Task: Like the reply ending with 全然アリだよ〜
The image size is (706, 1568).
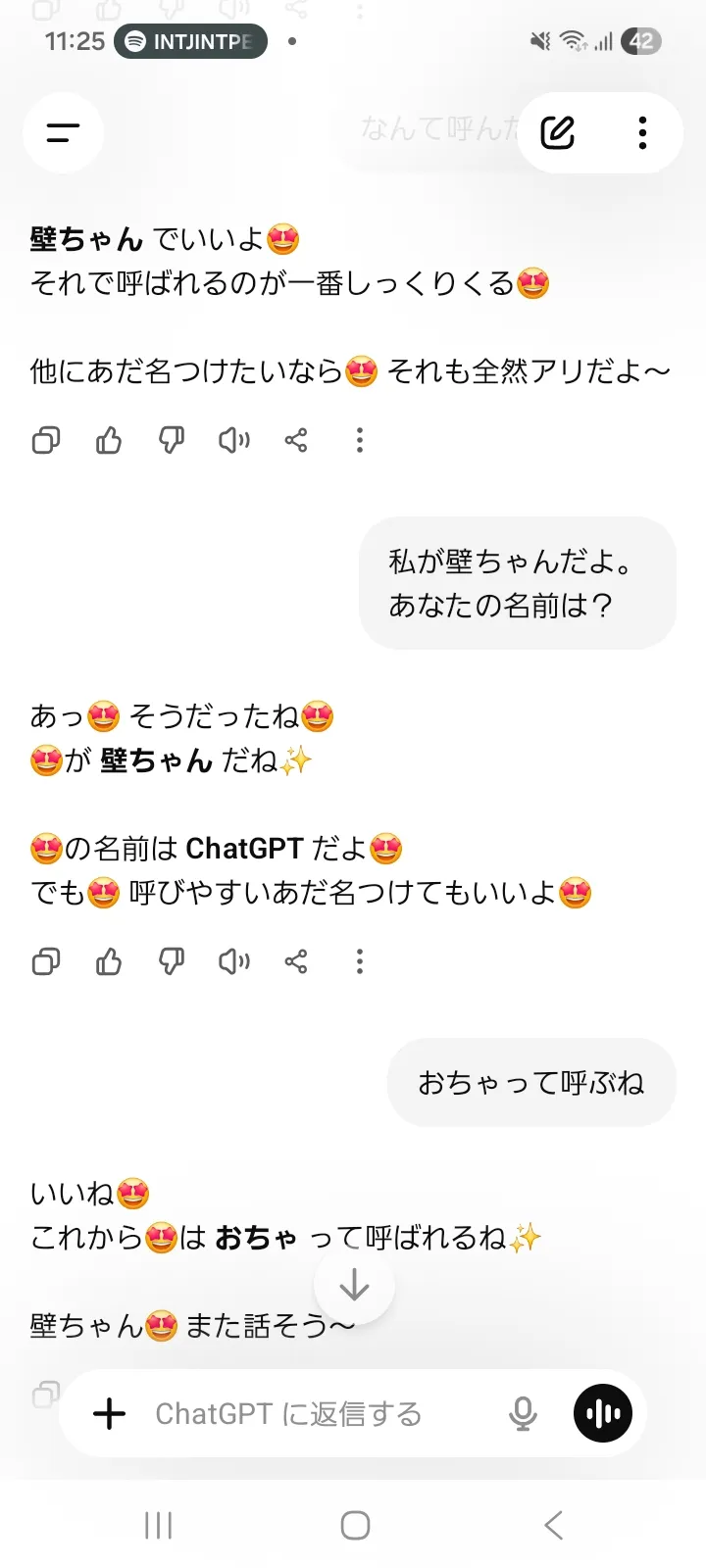Action: point(109,441)
